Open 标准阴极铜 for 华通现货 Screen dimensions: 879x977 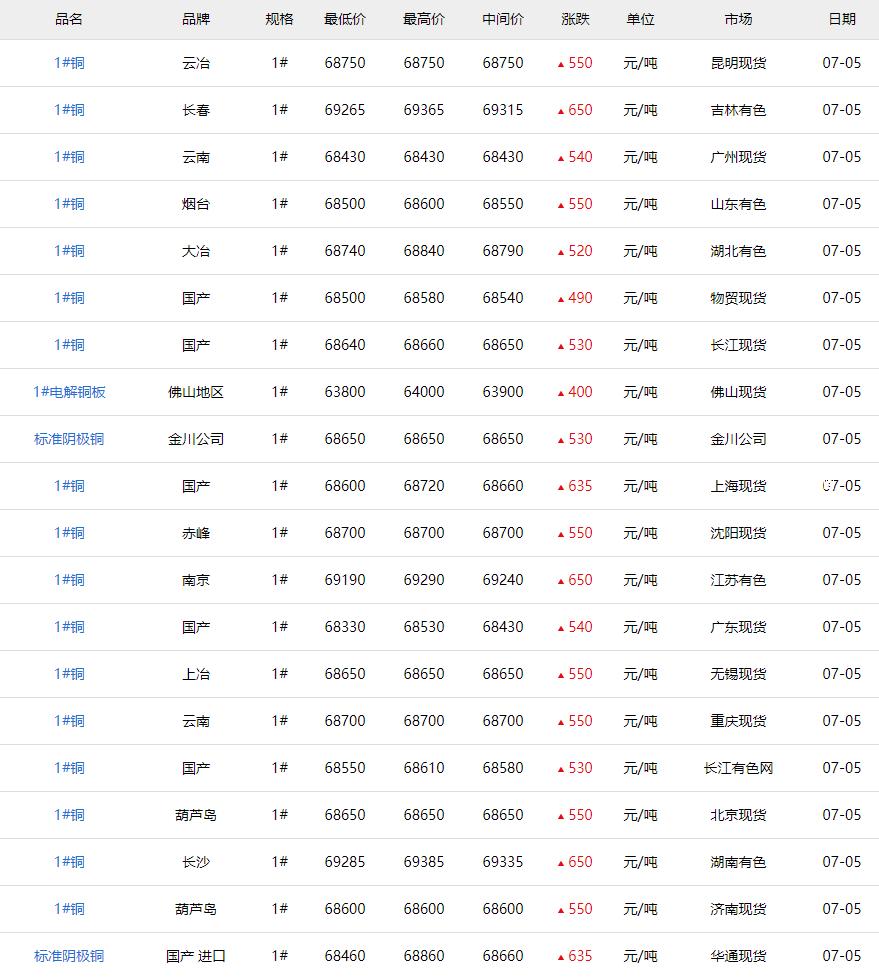point(69,956)
